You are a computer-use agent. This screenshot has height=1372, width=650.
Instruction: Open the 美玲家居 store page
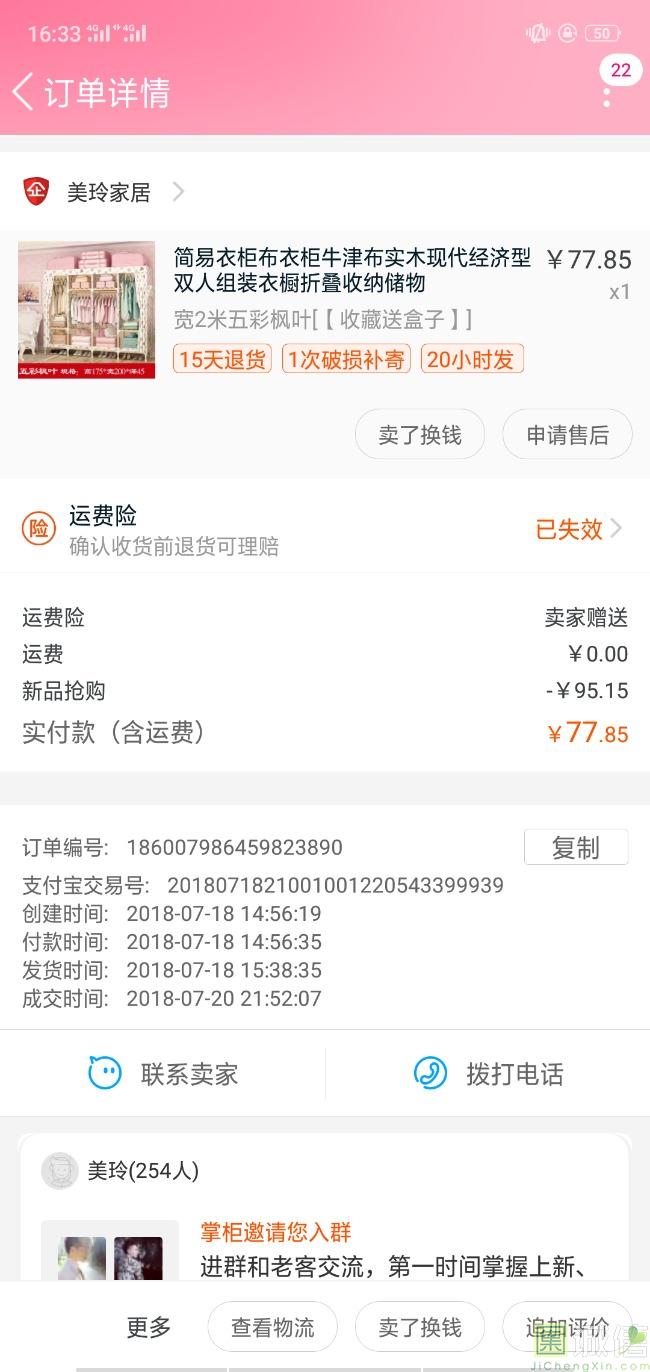108,191
